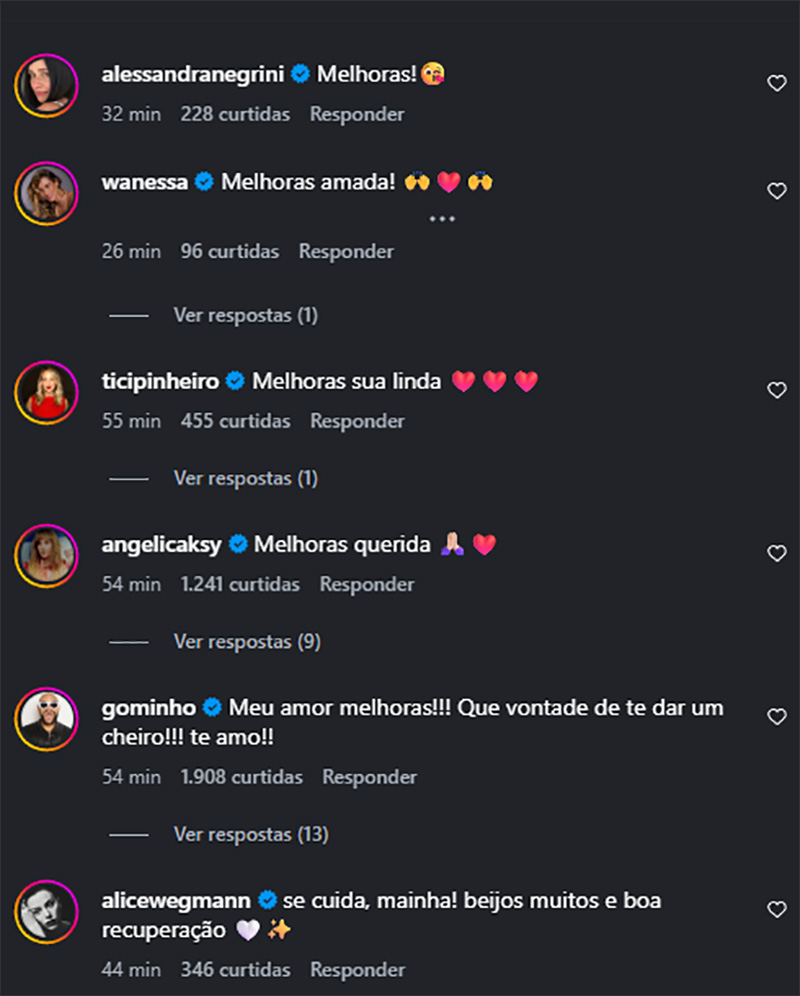Like alicewegmann's comment with the heart icon
Screen dimensions: 800x996
(x=777, y=909)
